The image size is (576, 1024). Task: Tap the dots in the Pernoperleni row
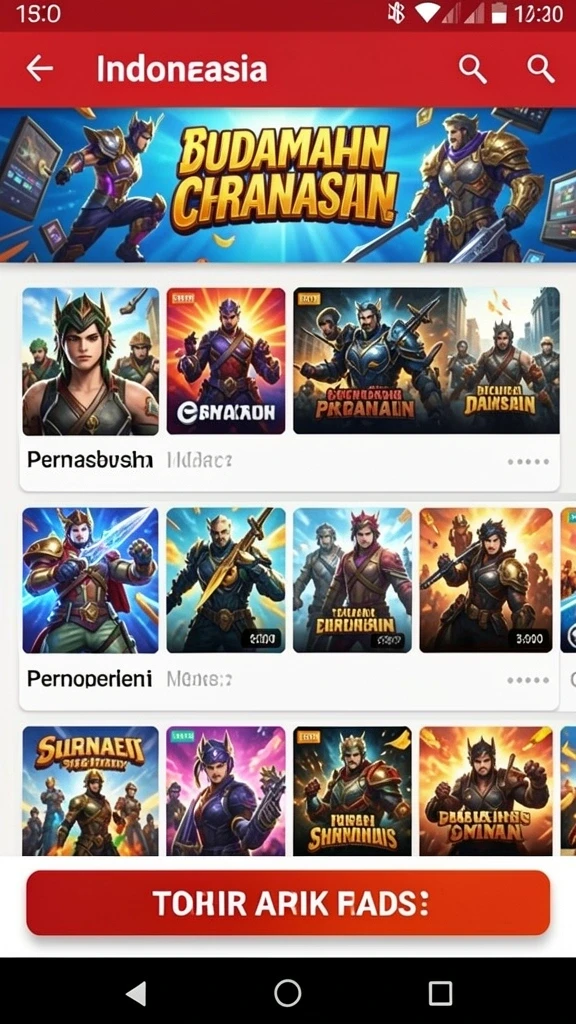click(x=528, y=680)
